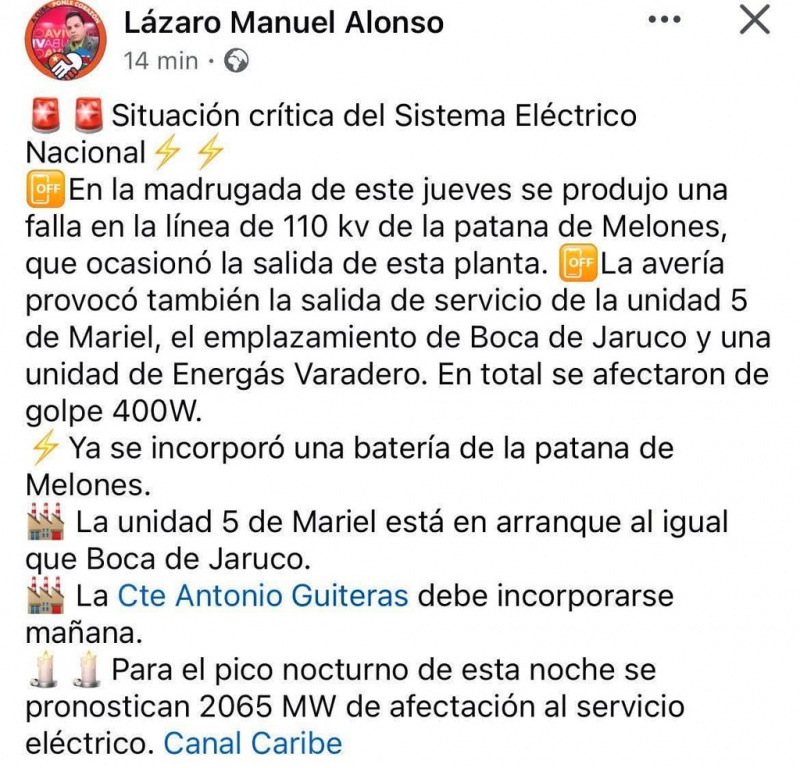Open the post's three-dot options menu
This screenshot has width=800, height=768.
point(667,19)
